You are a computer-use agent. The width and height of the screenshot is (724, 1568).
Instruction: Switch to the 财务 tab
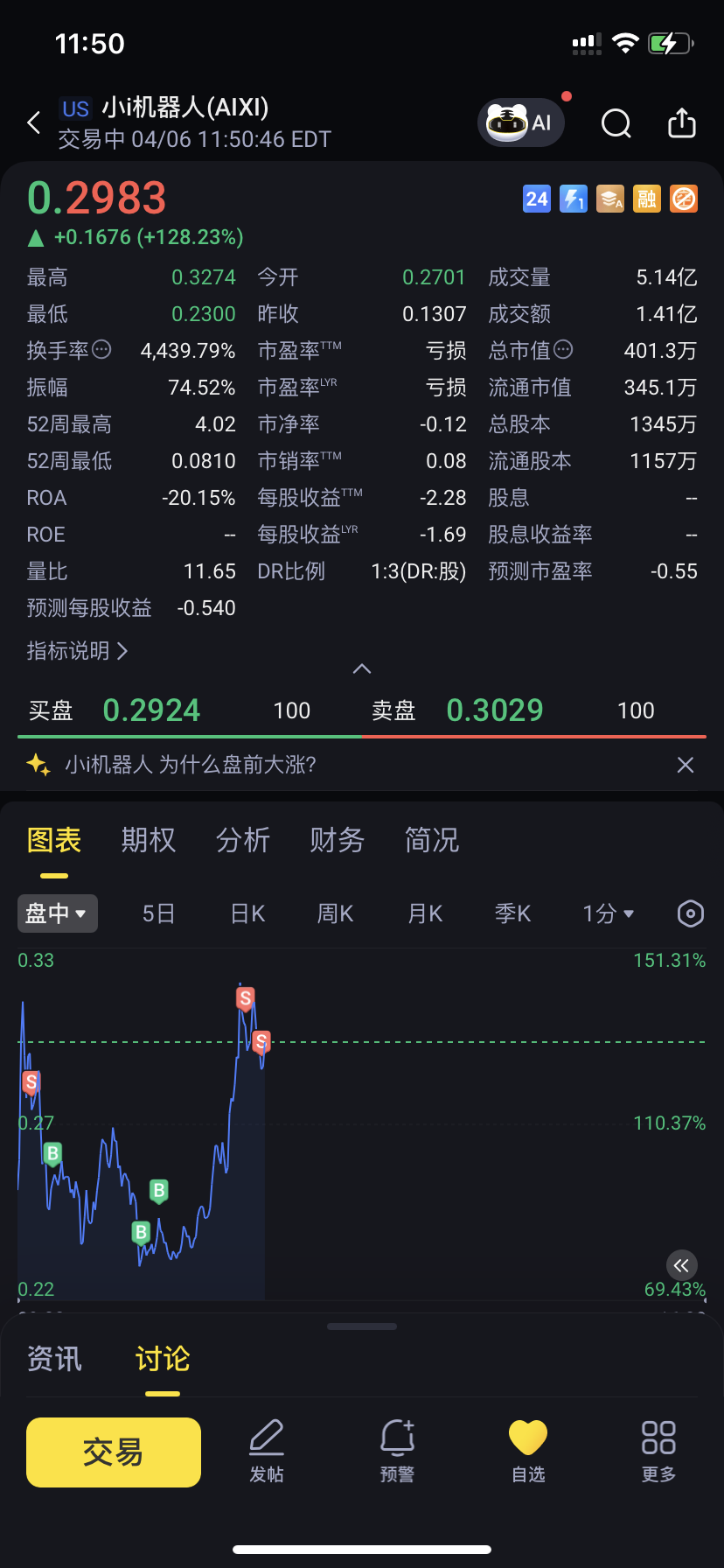click(x=337, y=840)
